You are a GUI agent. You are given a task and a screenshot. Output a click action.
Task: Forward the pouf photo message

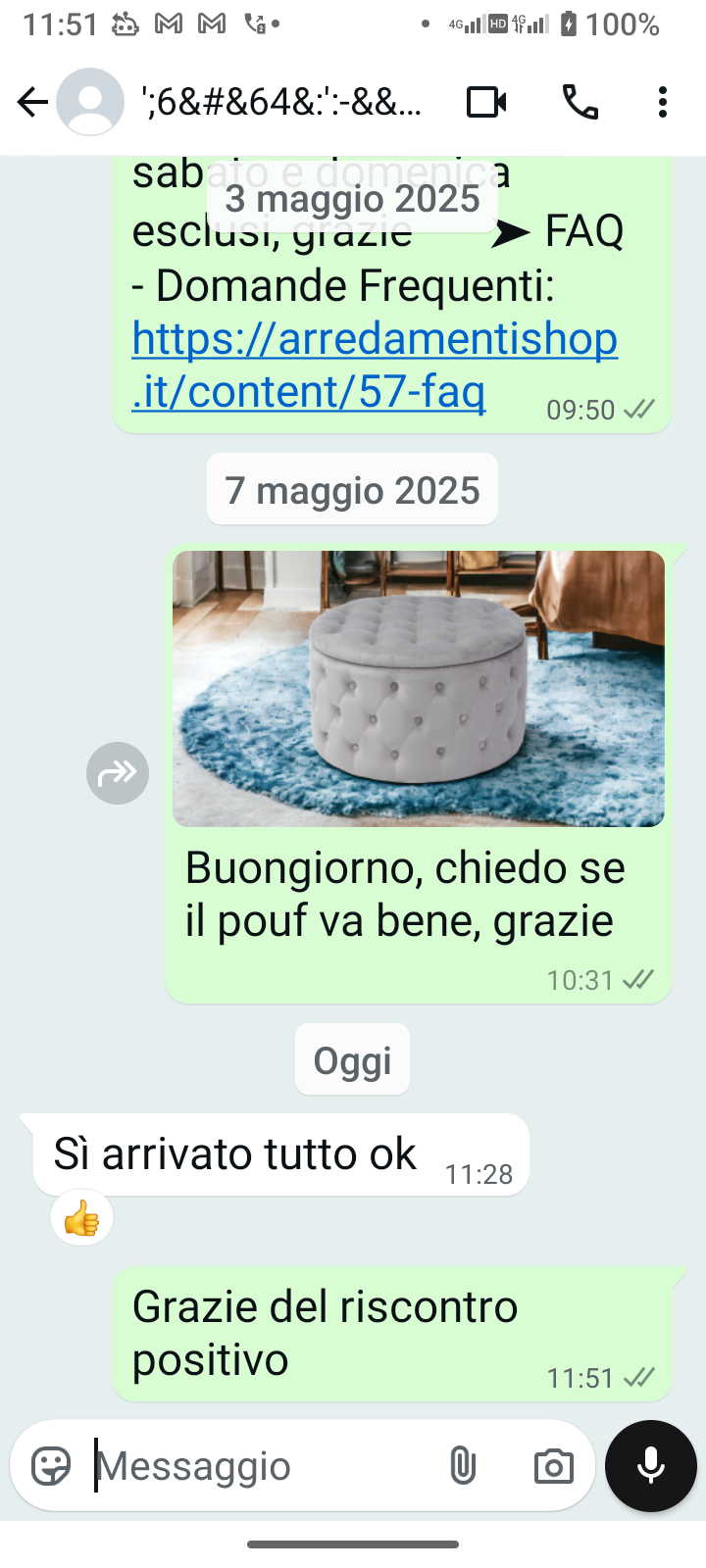pos(118,773)
